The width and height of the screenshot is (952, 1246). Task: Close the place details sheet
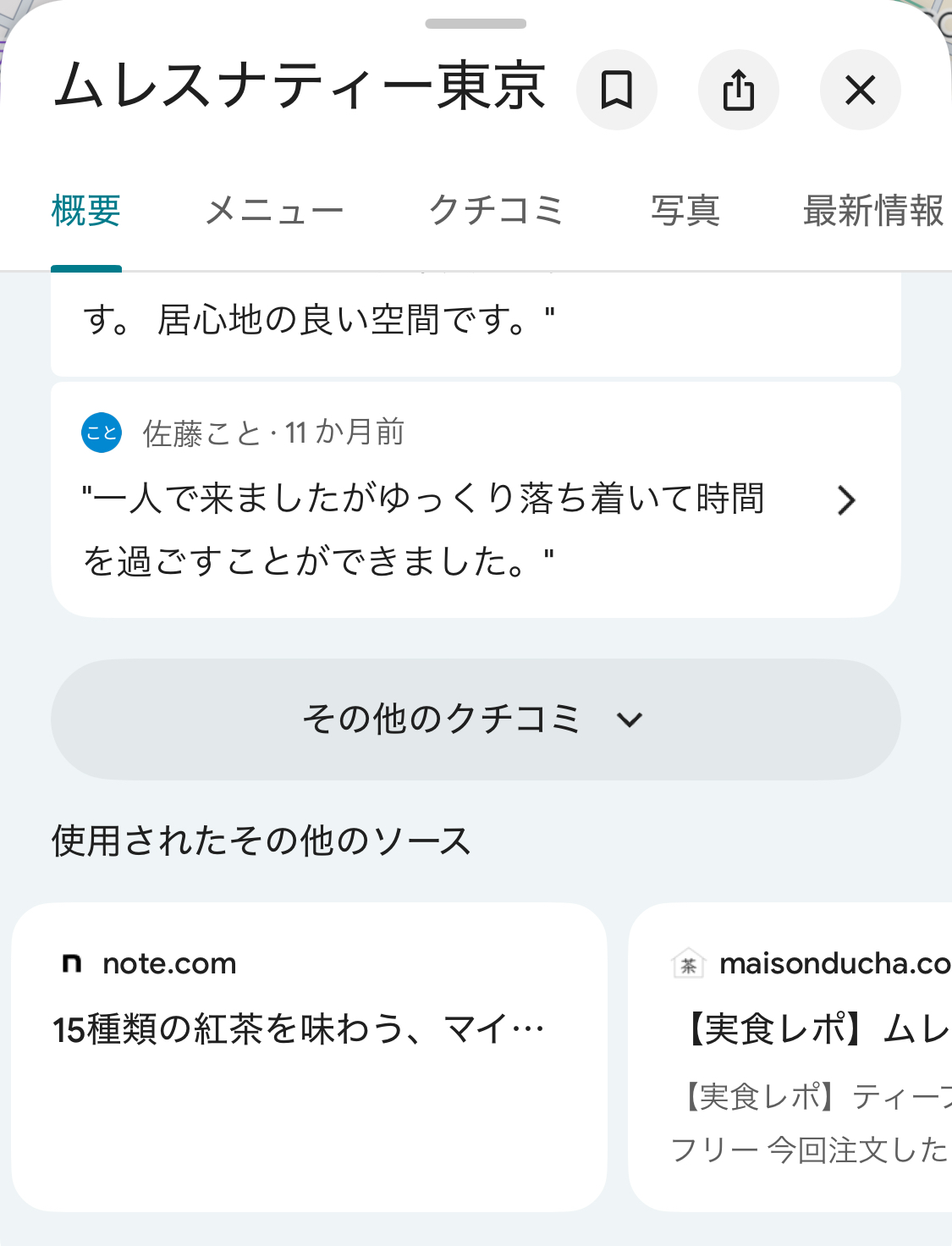click(860, 90)
